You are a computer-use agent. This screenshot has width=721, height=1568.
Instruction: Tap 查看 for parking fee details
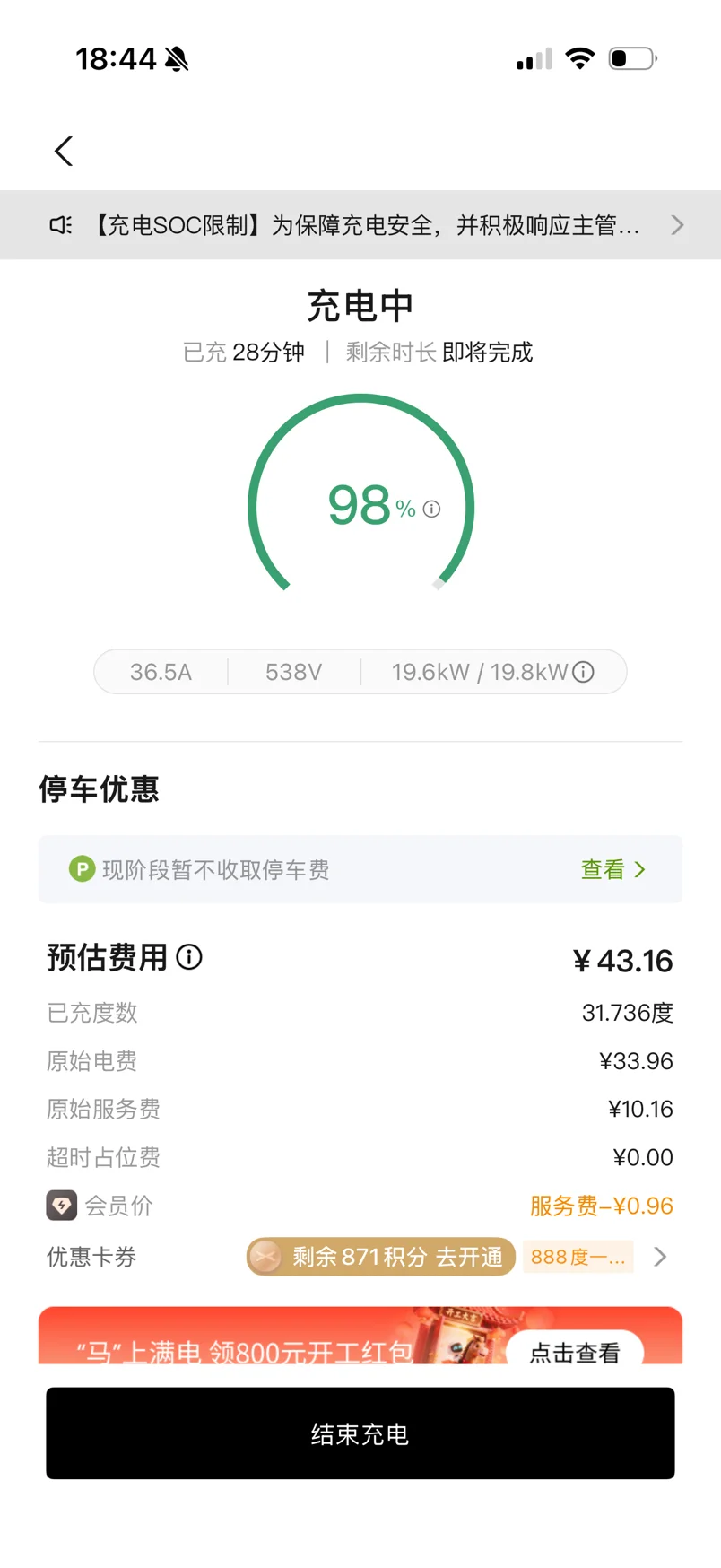pyautogui.click(x=612, y=869)
